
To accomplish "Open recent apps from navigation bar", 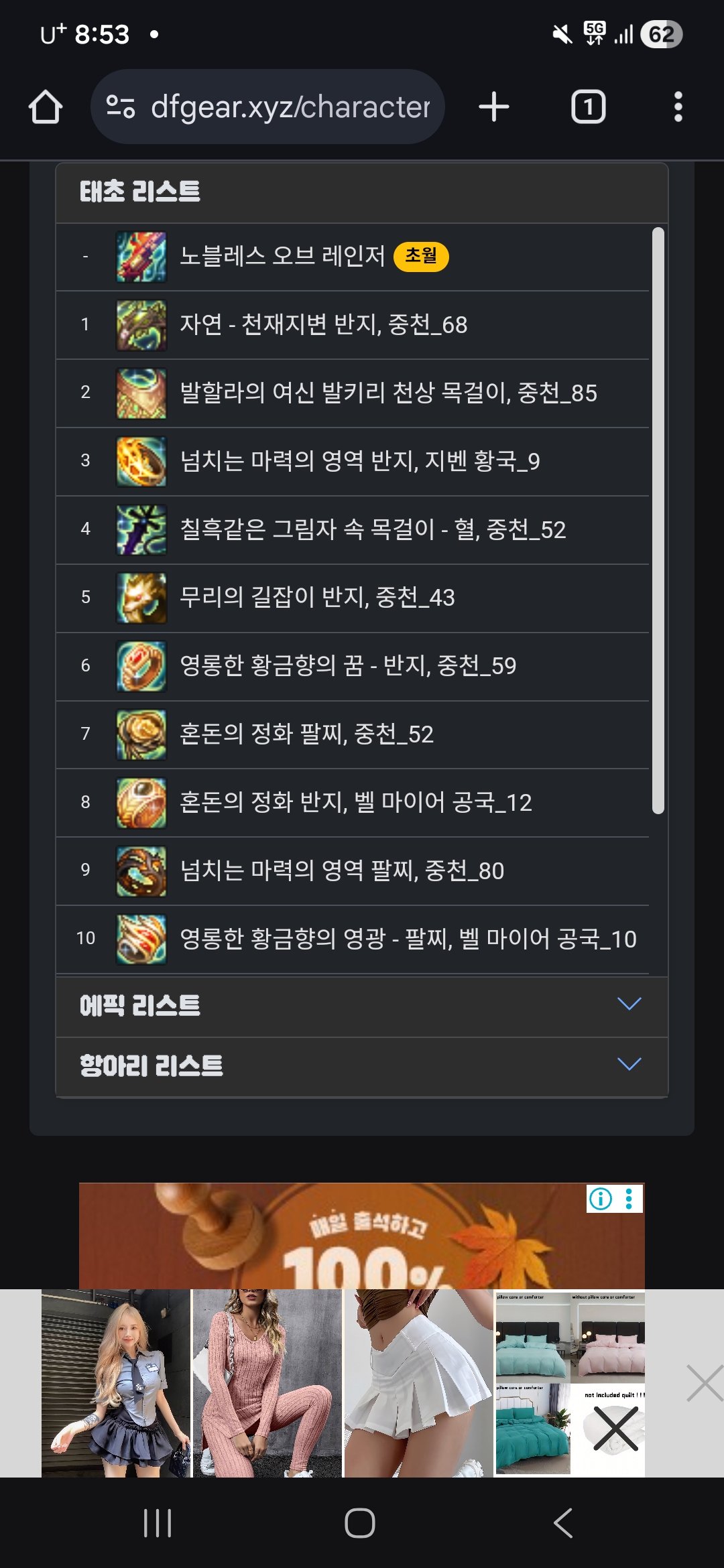I will coord(158,1523).
